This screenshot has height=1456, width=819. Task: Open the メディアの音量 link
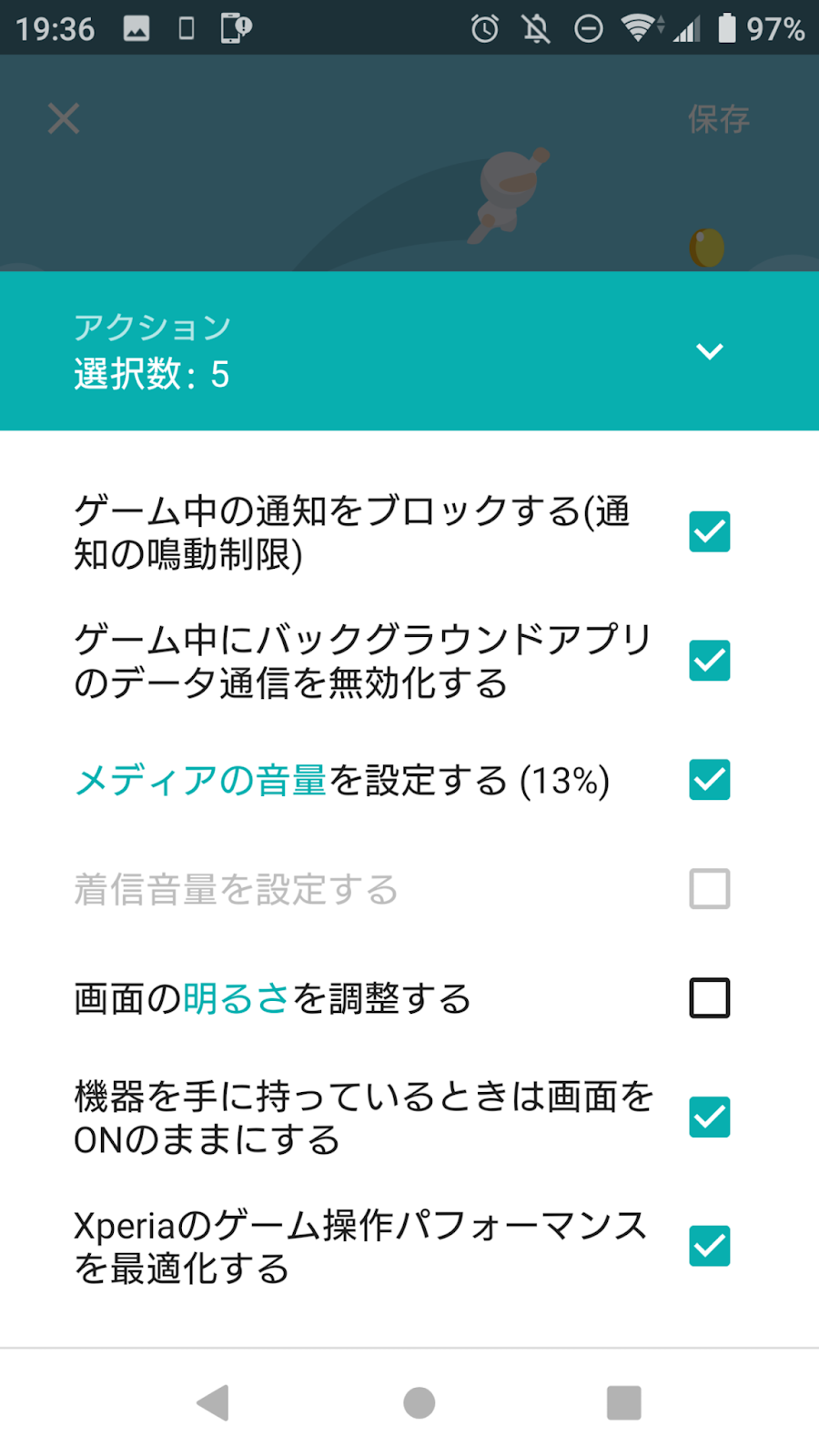coord(200,781)
